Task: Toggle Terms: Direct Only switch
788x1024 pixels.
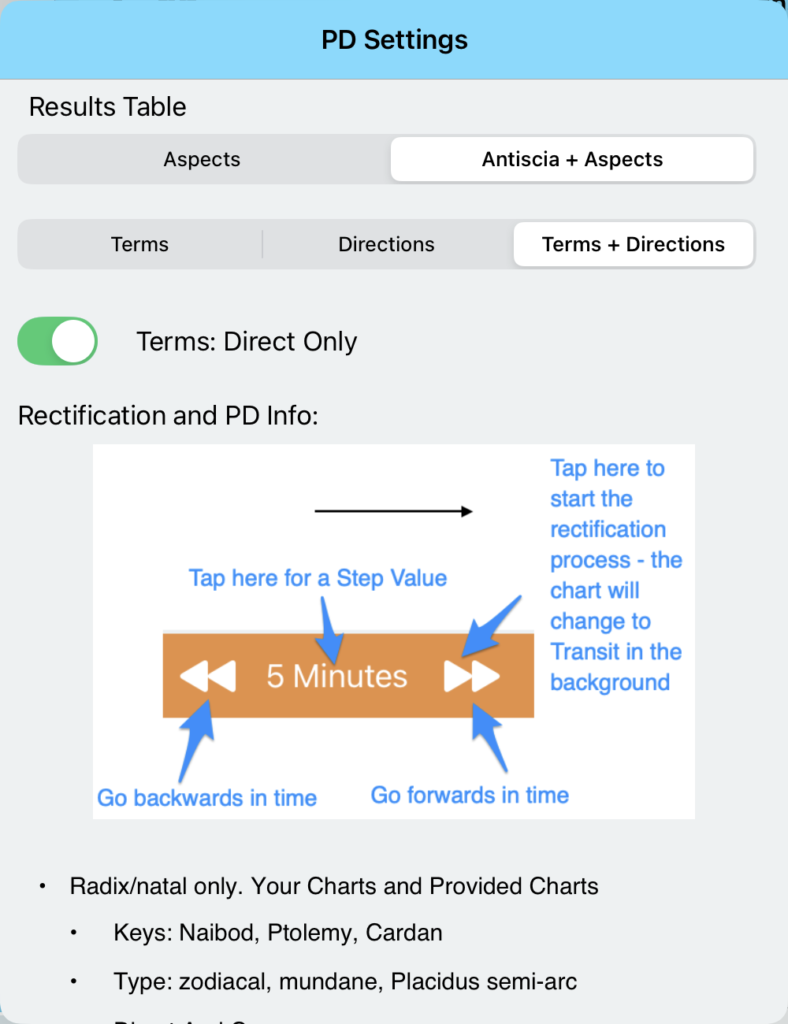Action: (58, 341)
